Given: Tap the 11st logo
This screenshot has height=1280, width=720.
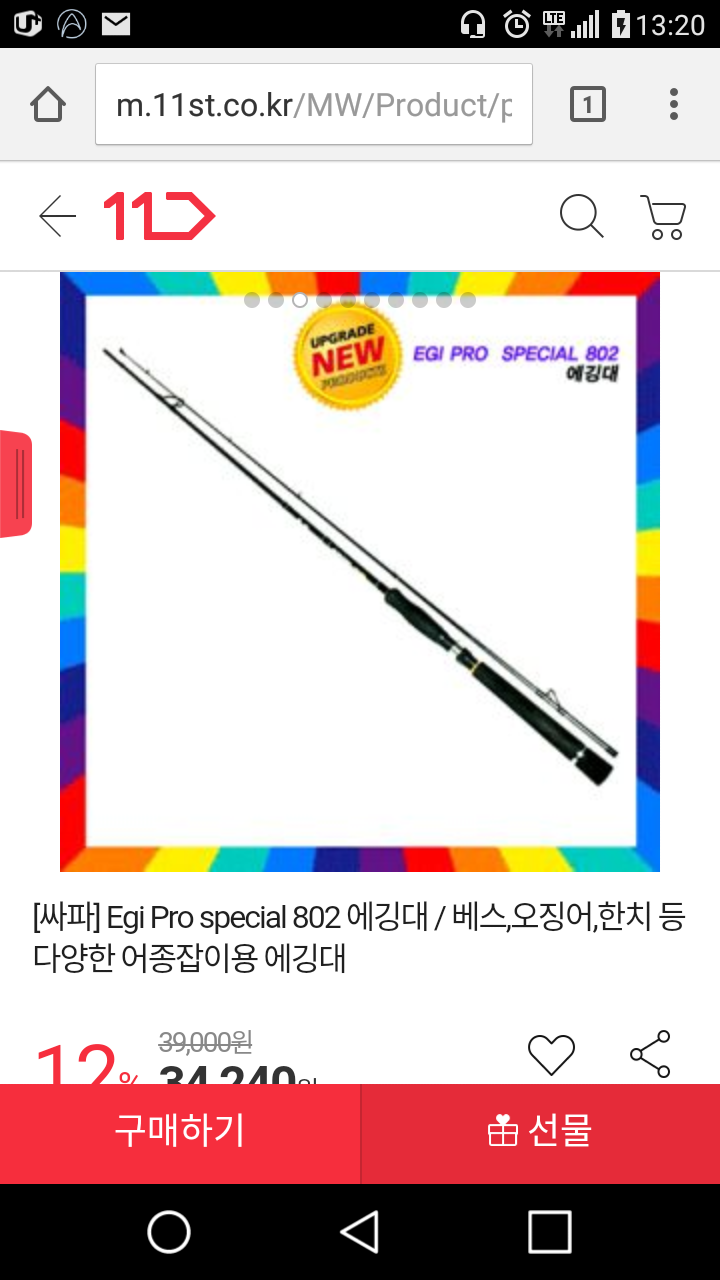Looking at the screenshot, I should pos(159,216).
